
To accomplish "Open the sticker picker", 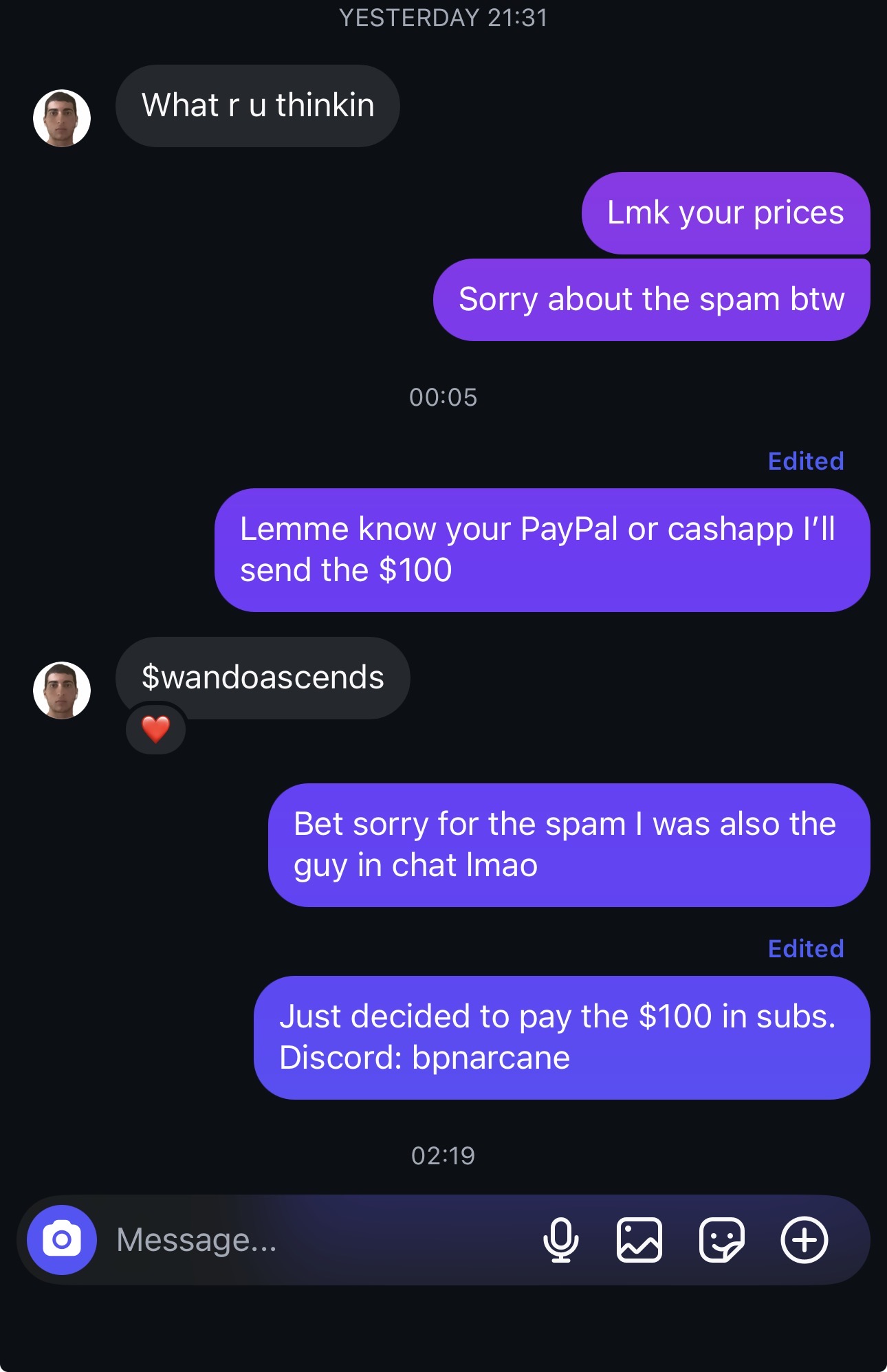I will tap(721, 1239).
